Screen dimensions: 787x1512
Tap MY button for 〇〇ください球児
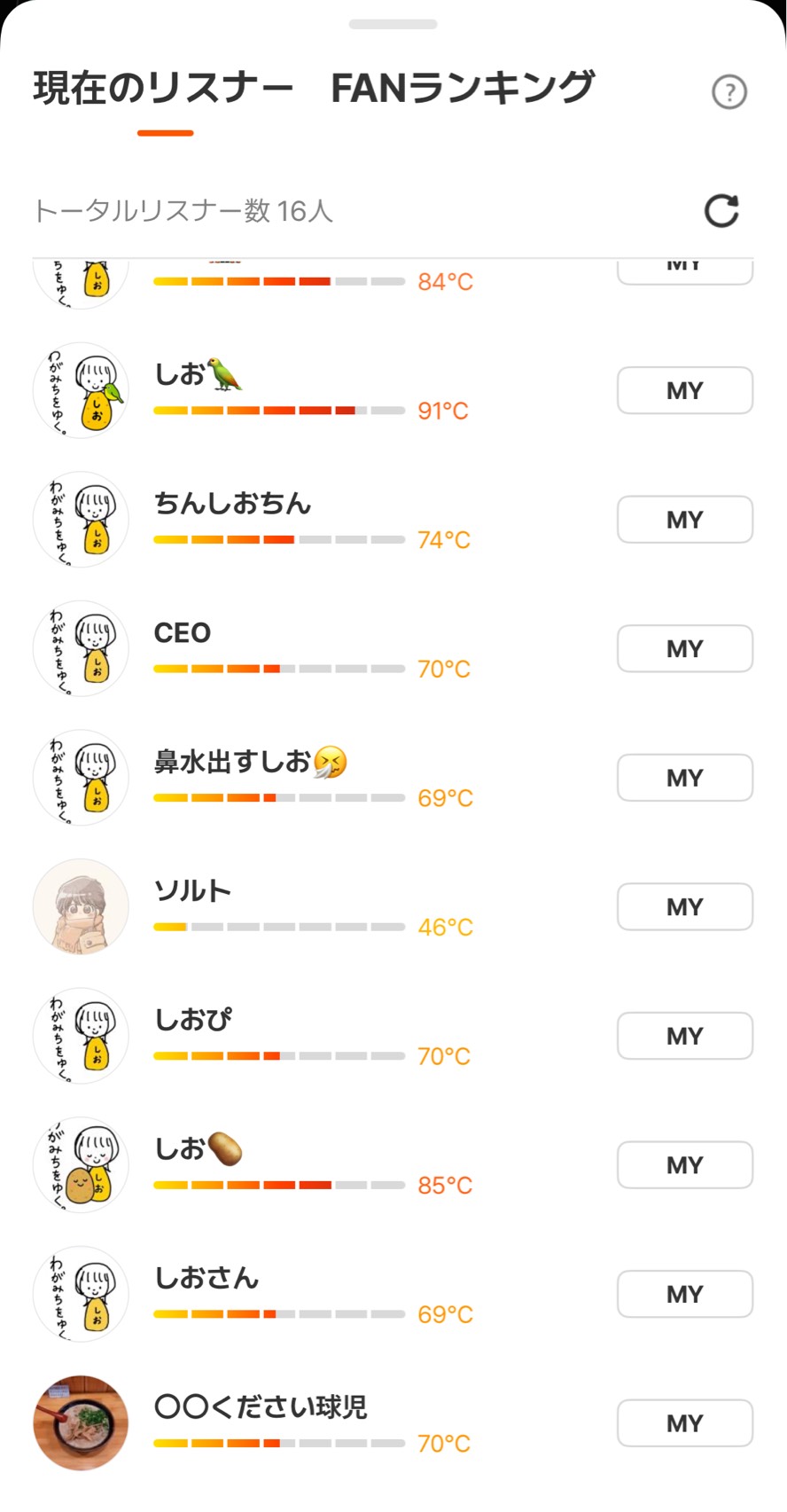(x=684, y=1423)
